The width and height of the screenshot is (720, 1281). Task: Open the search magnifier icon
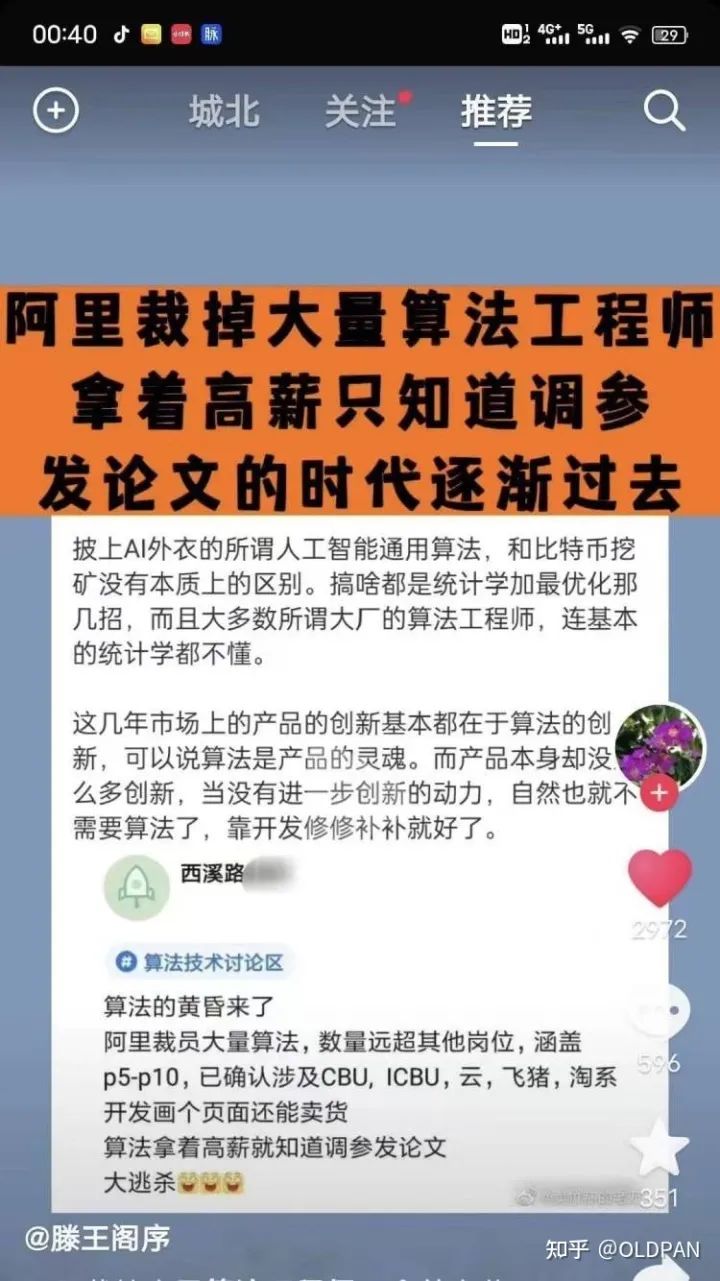(x=664, y=111)
